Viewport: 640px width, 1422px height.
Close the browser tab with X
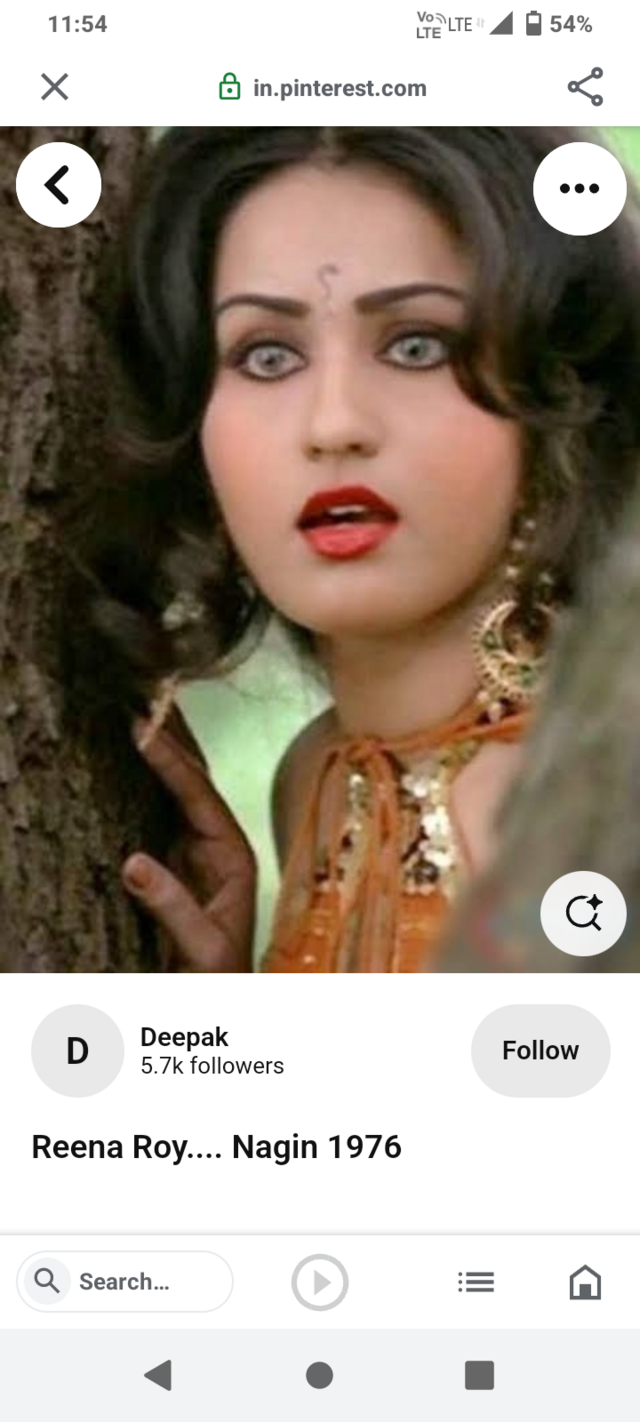[x=54, y=88]
